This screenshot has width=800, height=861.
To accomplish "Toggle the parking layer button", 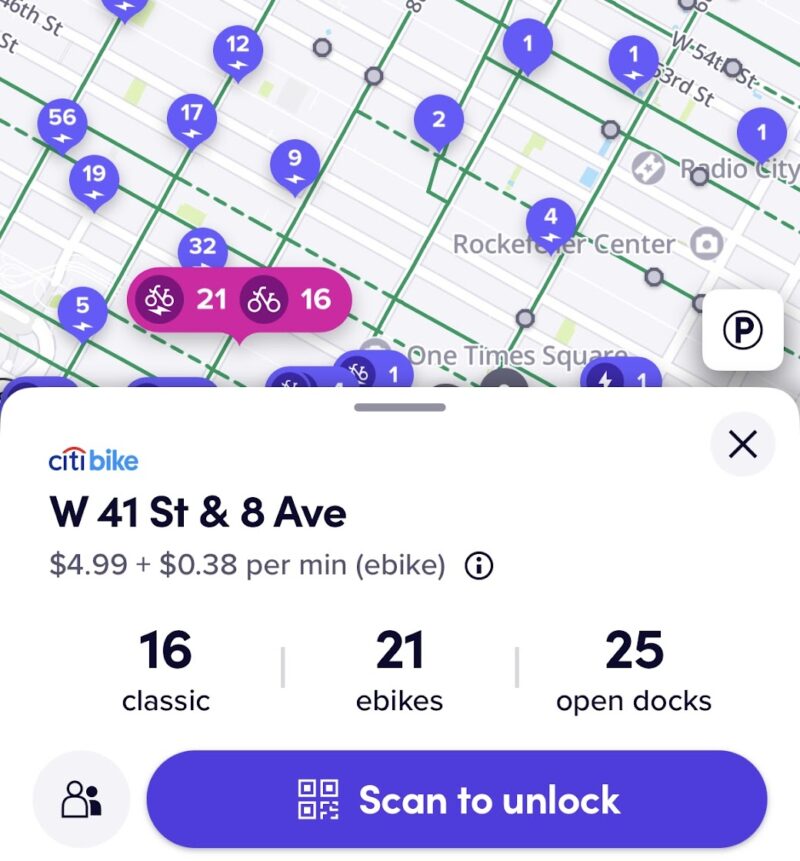I will [x=742, y=330].
